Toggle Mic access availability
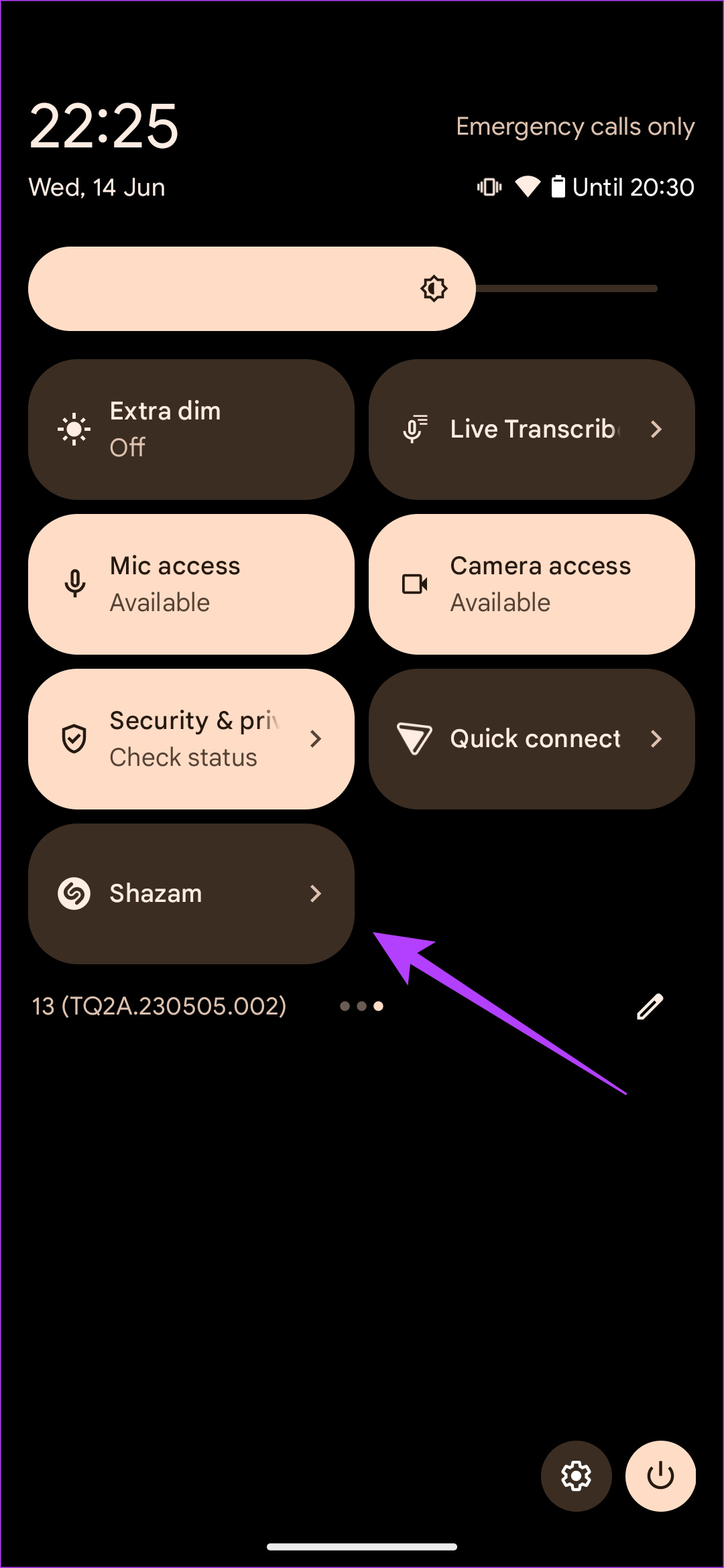 191,584
